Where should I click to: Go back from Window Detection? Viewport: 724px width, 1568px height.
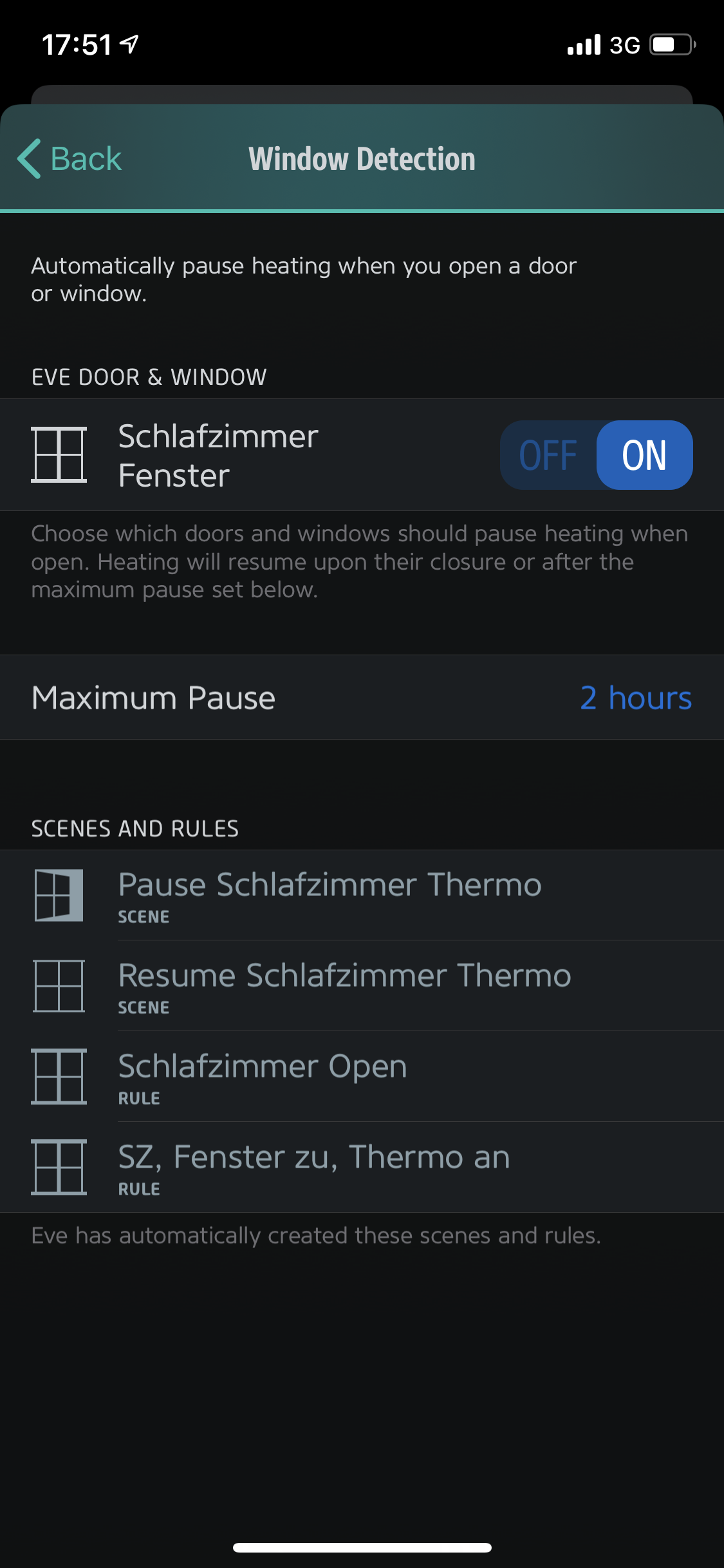pyautogui.click(x=70, y=159)
